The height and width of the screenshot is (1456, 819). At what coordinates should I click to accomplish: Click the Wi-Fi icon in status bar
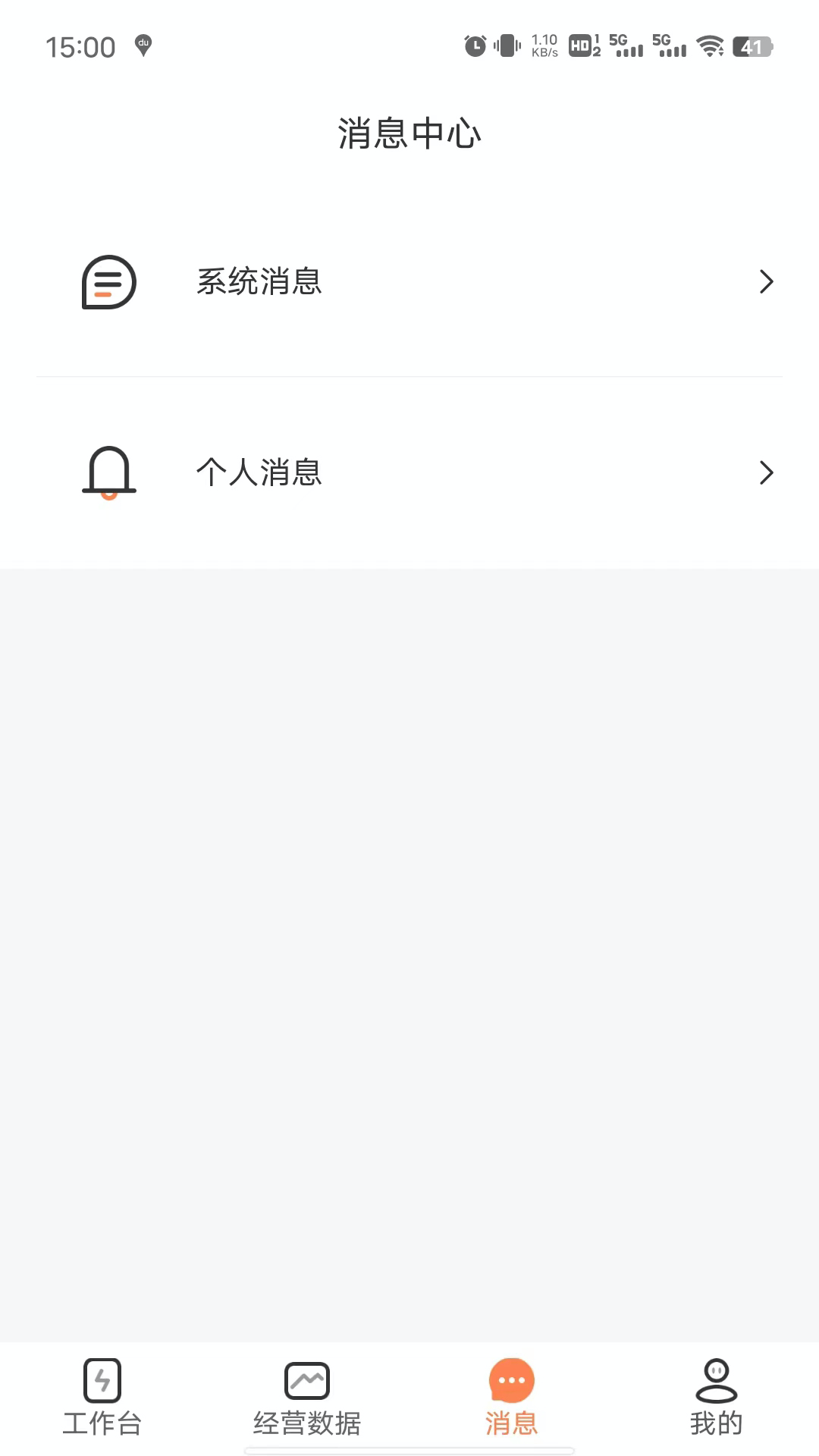711,47
